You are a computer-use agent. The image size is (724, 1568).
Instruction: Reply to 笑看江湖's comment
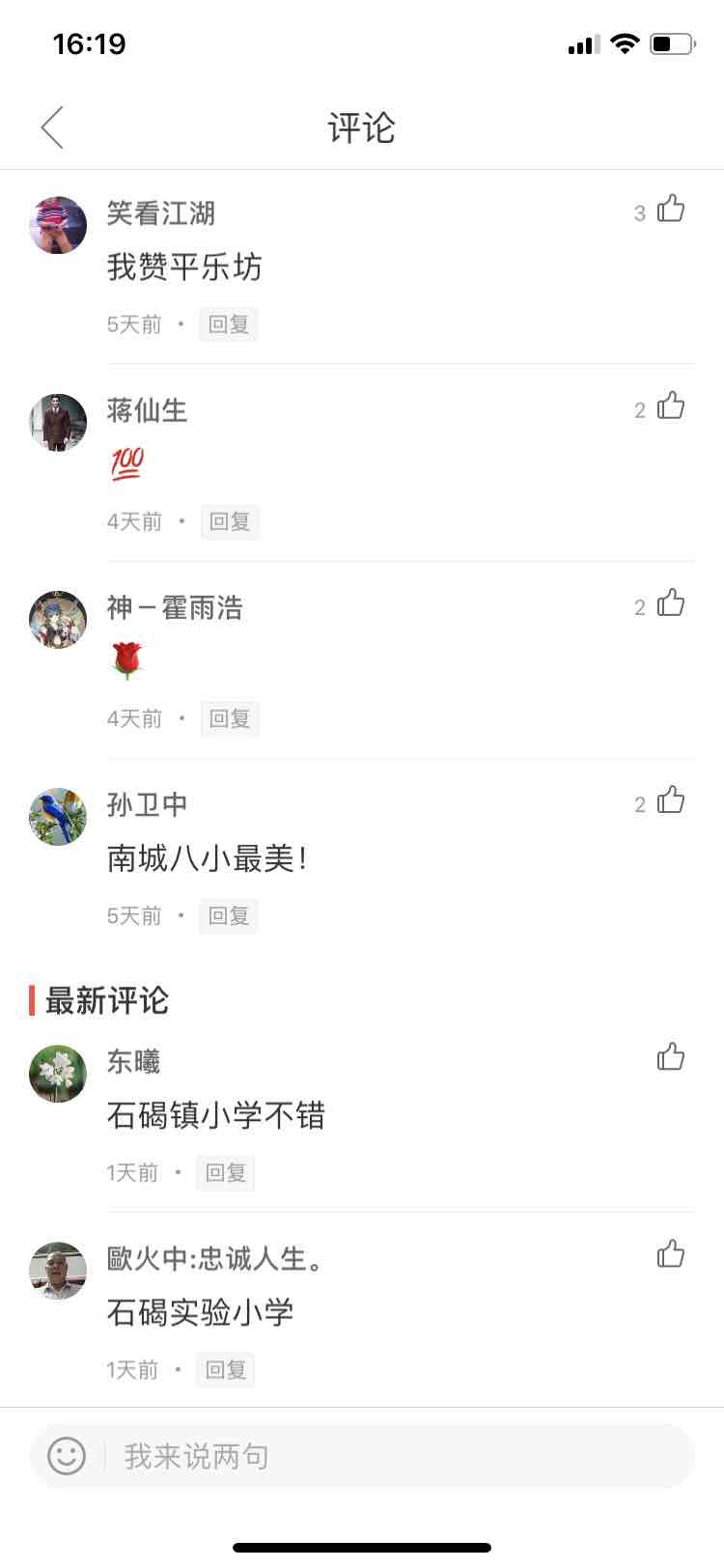[x=229, y=324]
